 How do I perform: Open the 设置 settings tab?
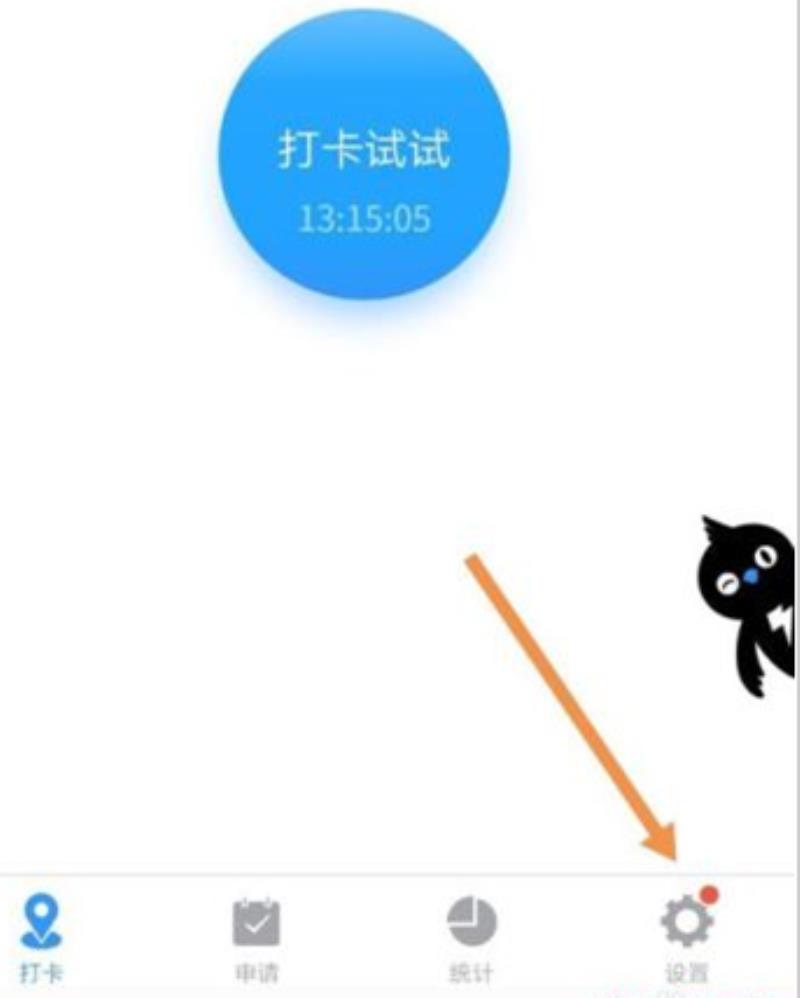pyautogui.click(x=687, y=935)
